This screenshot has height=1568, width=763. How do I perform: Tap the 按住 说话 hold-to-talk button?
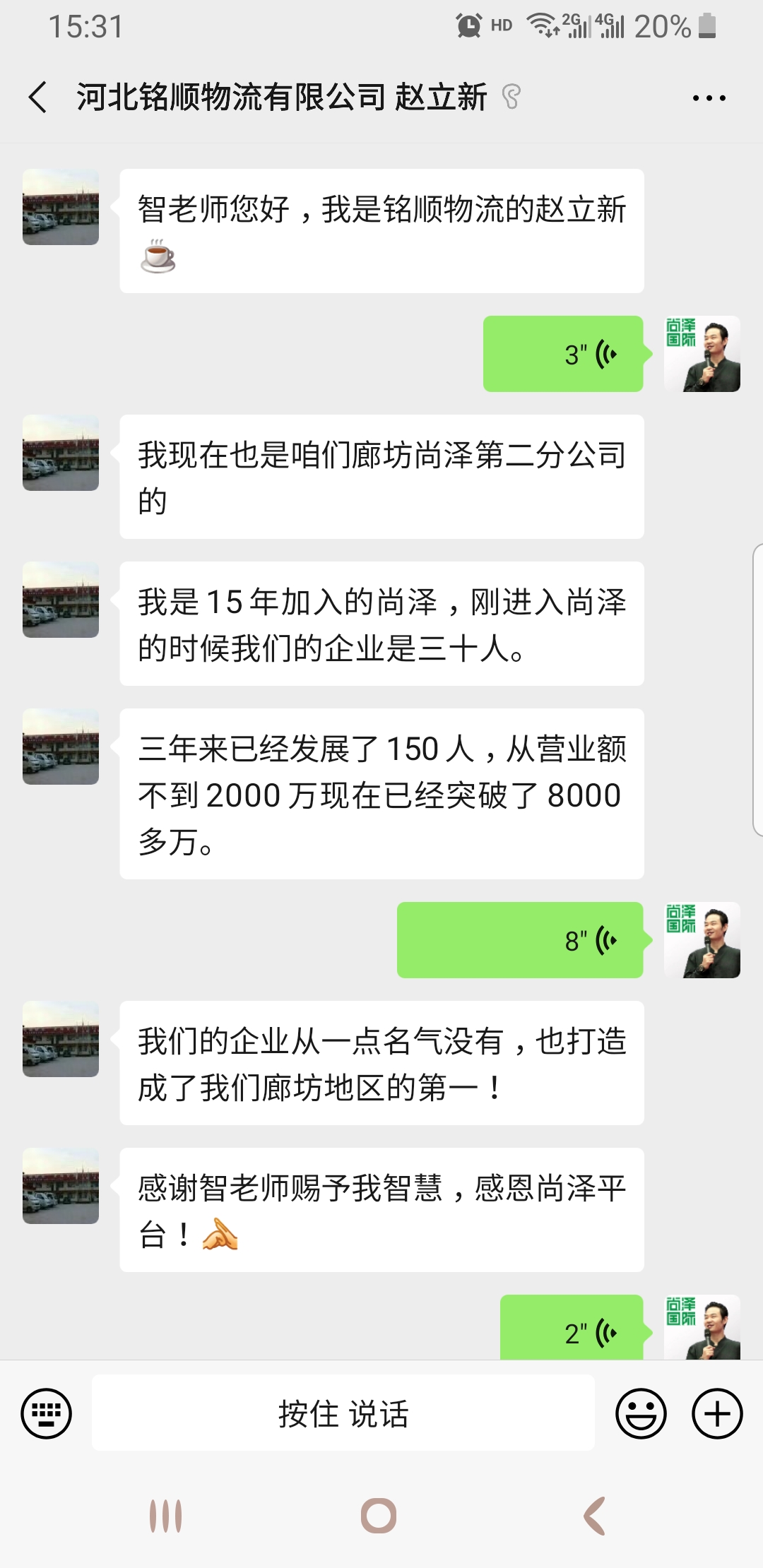343,1413
